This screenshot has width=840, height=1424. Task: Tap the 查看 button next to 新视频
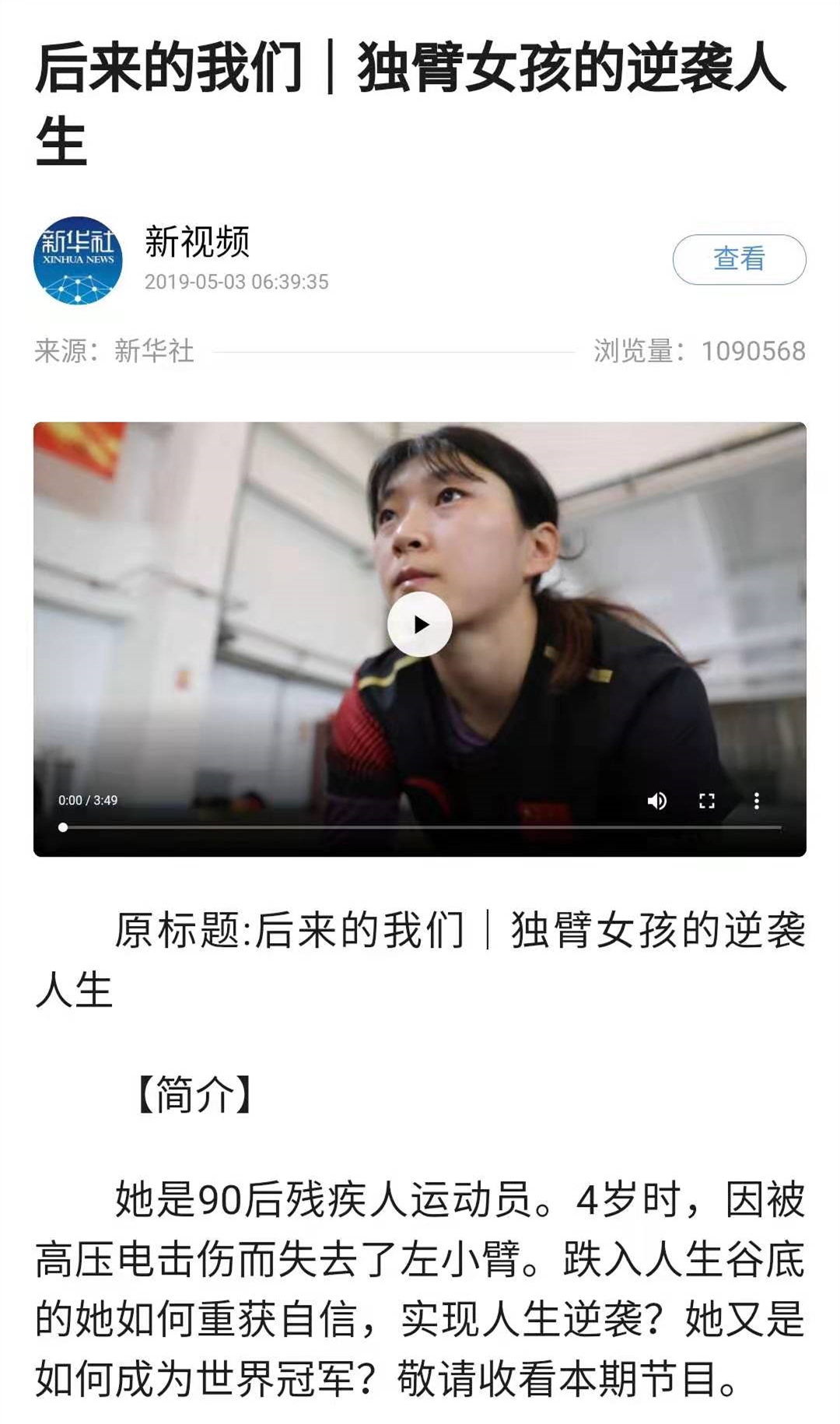[x=739, y=259]
